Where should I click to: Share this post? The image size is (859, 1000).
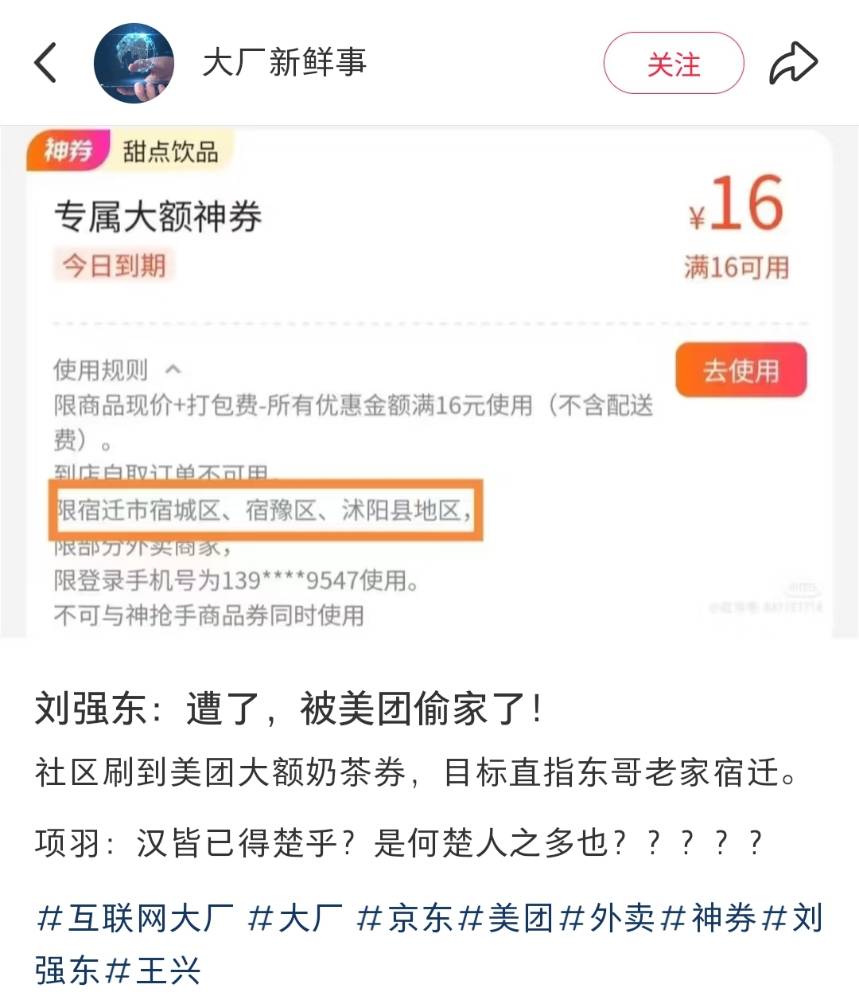point(794,64)
